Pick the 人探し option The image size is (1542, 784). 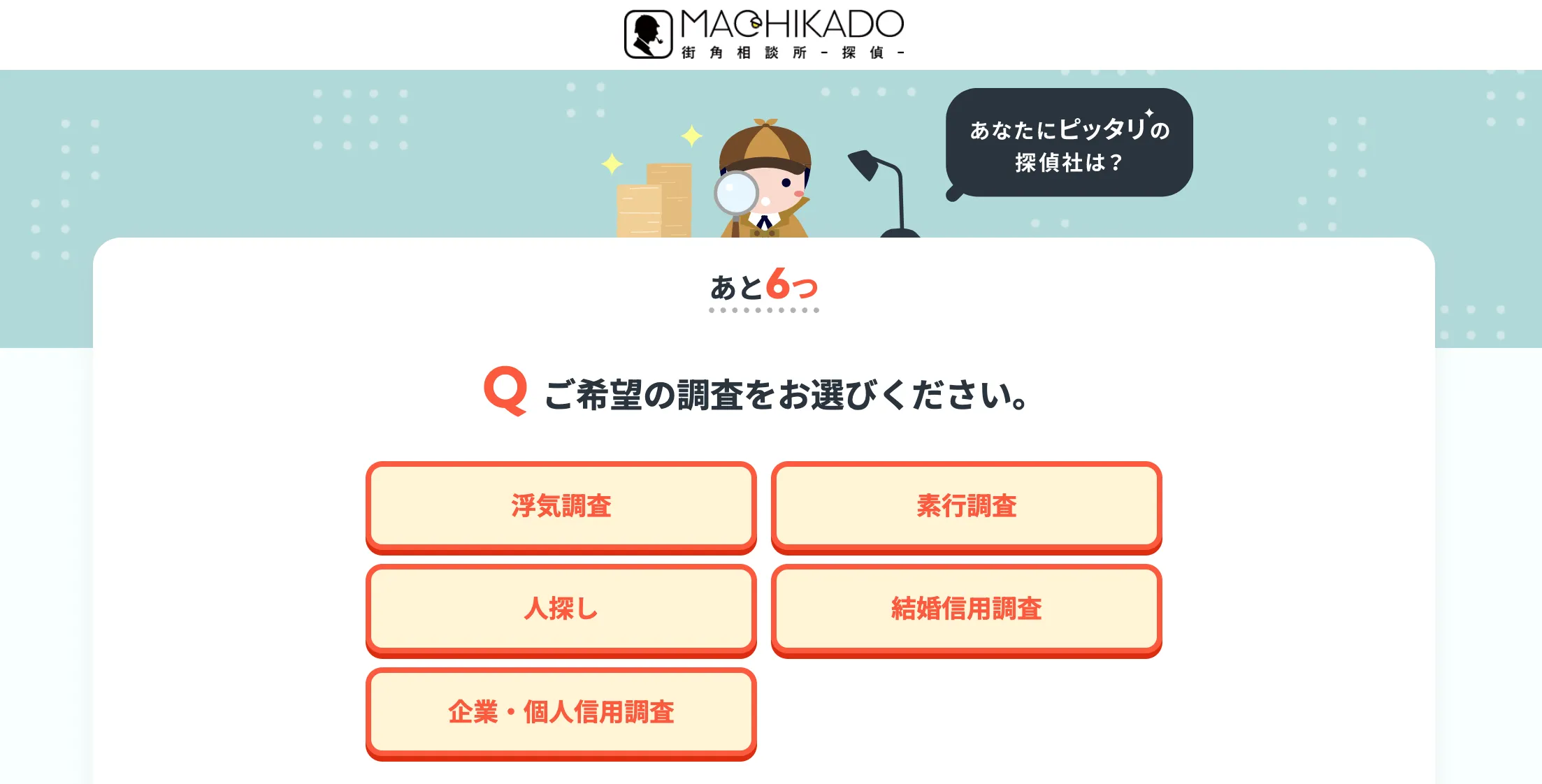click(x=561, y=609)
